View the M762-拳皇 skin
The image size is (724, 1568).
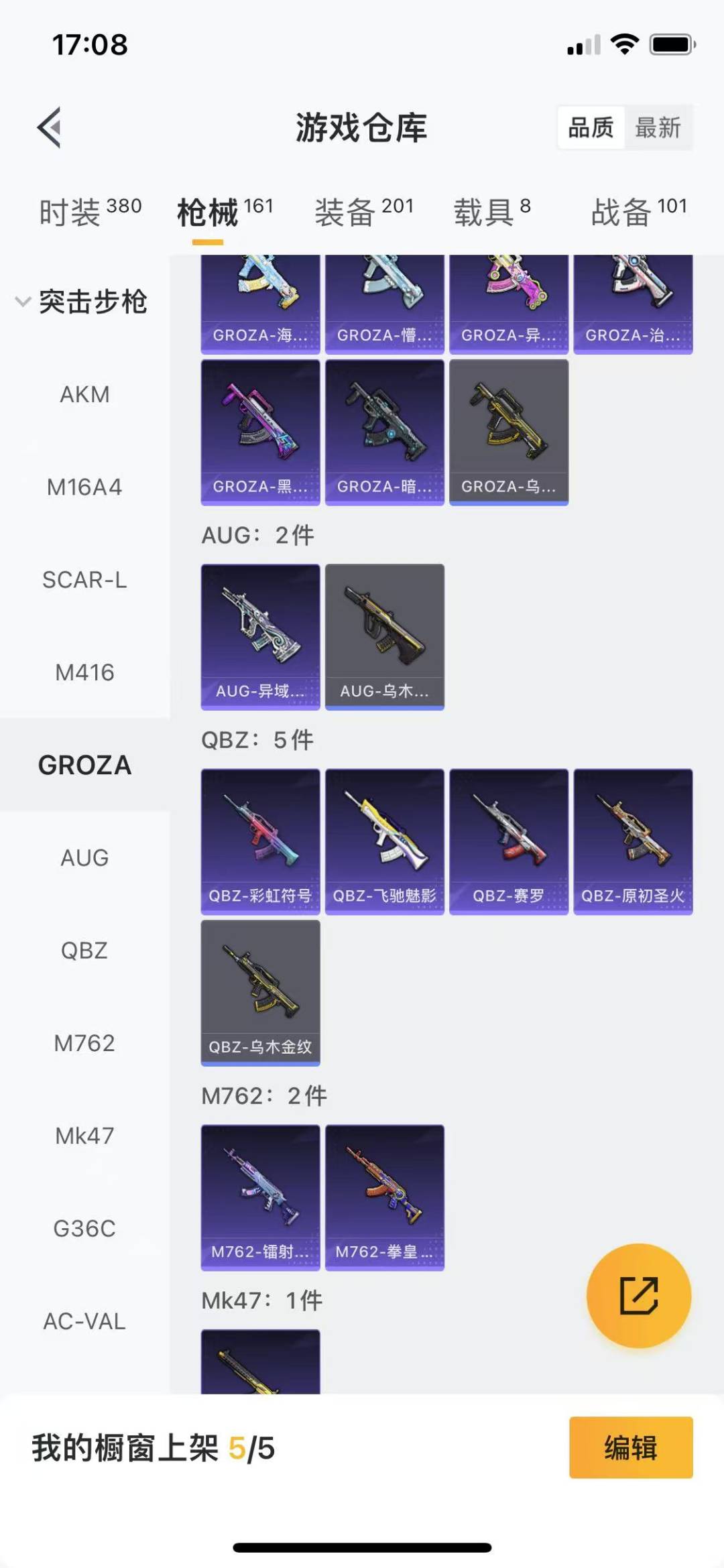[384, 1197]
